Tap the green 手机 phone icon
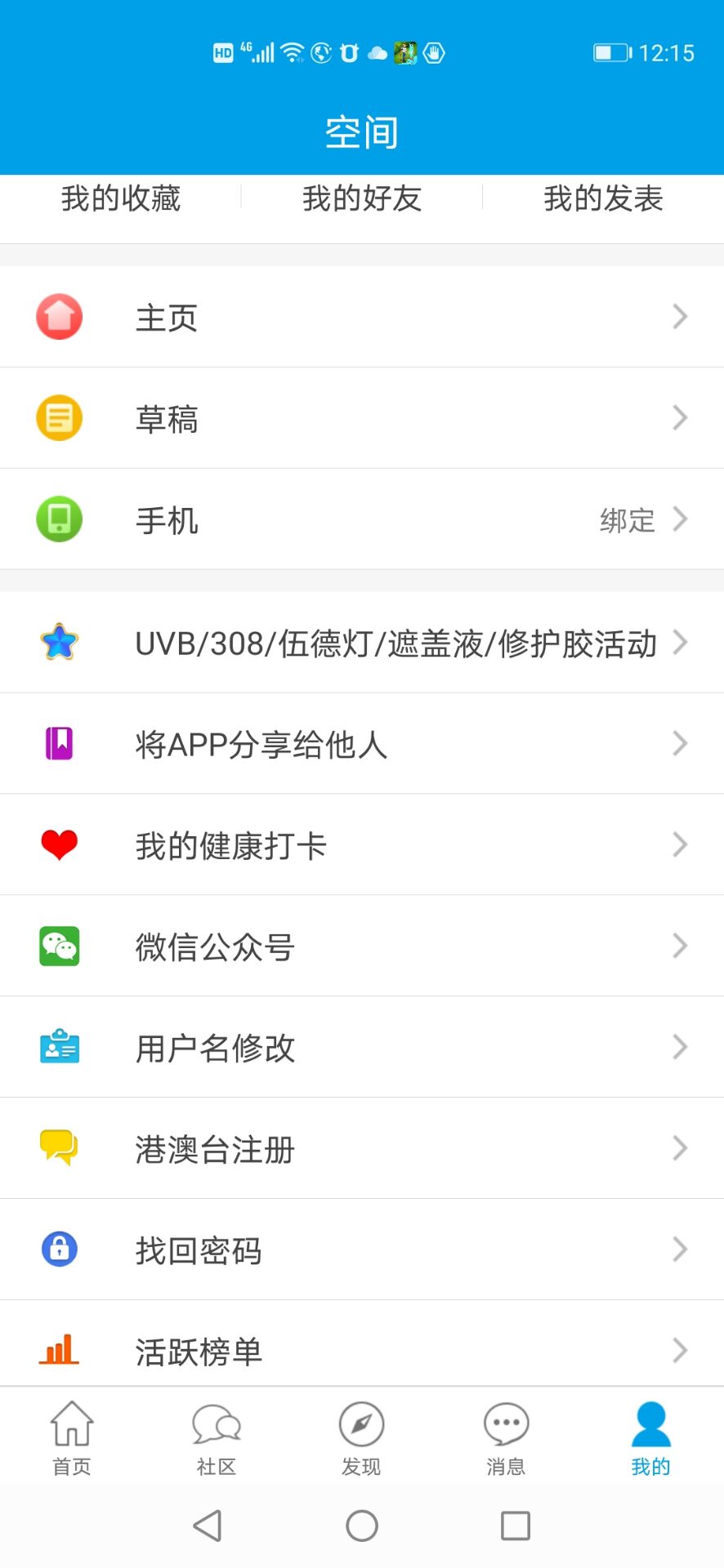724x1568 pixels. click(x=59, y=519)
